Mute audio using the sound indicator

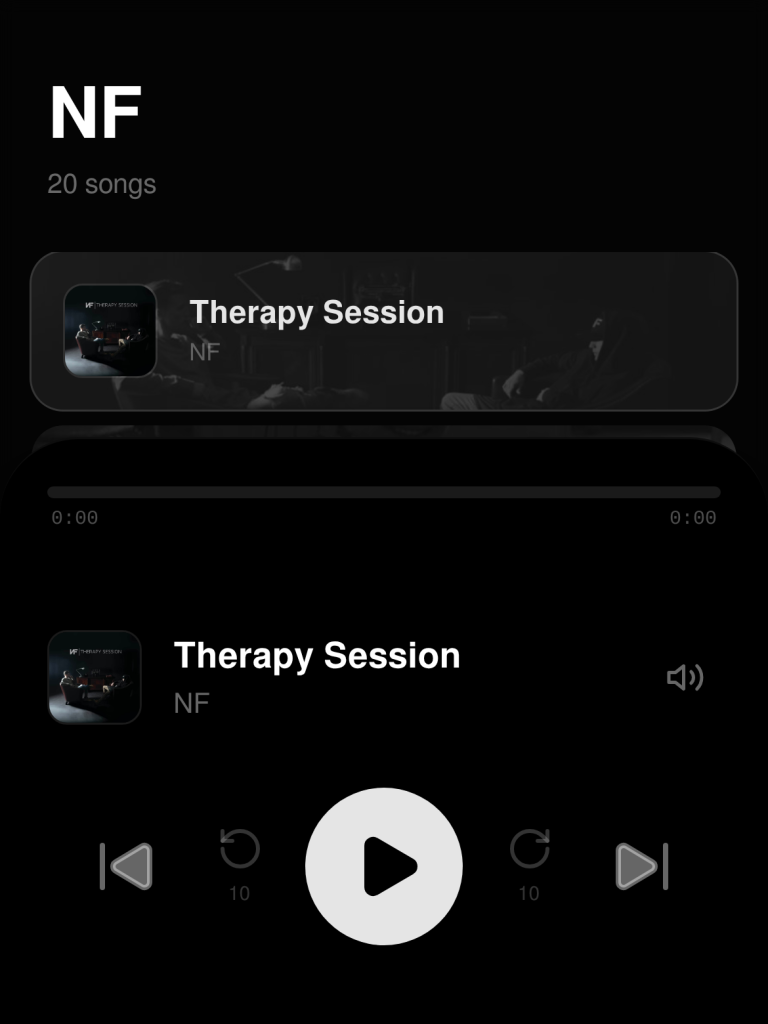click(685, 677)
